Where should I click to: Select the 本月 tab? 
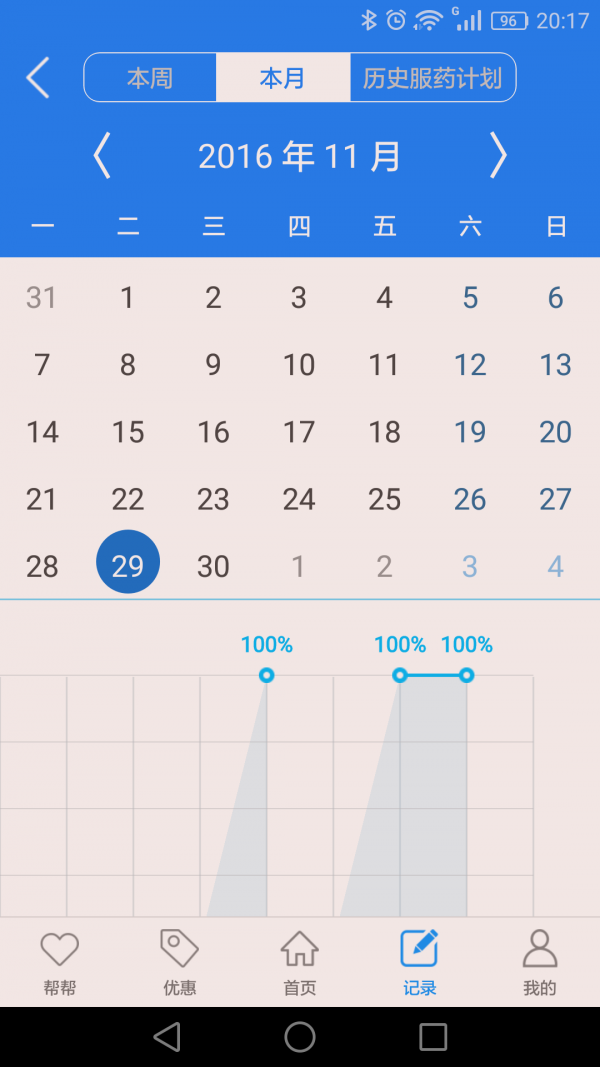[x=283, y=78]
